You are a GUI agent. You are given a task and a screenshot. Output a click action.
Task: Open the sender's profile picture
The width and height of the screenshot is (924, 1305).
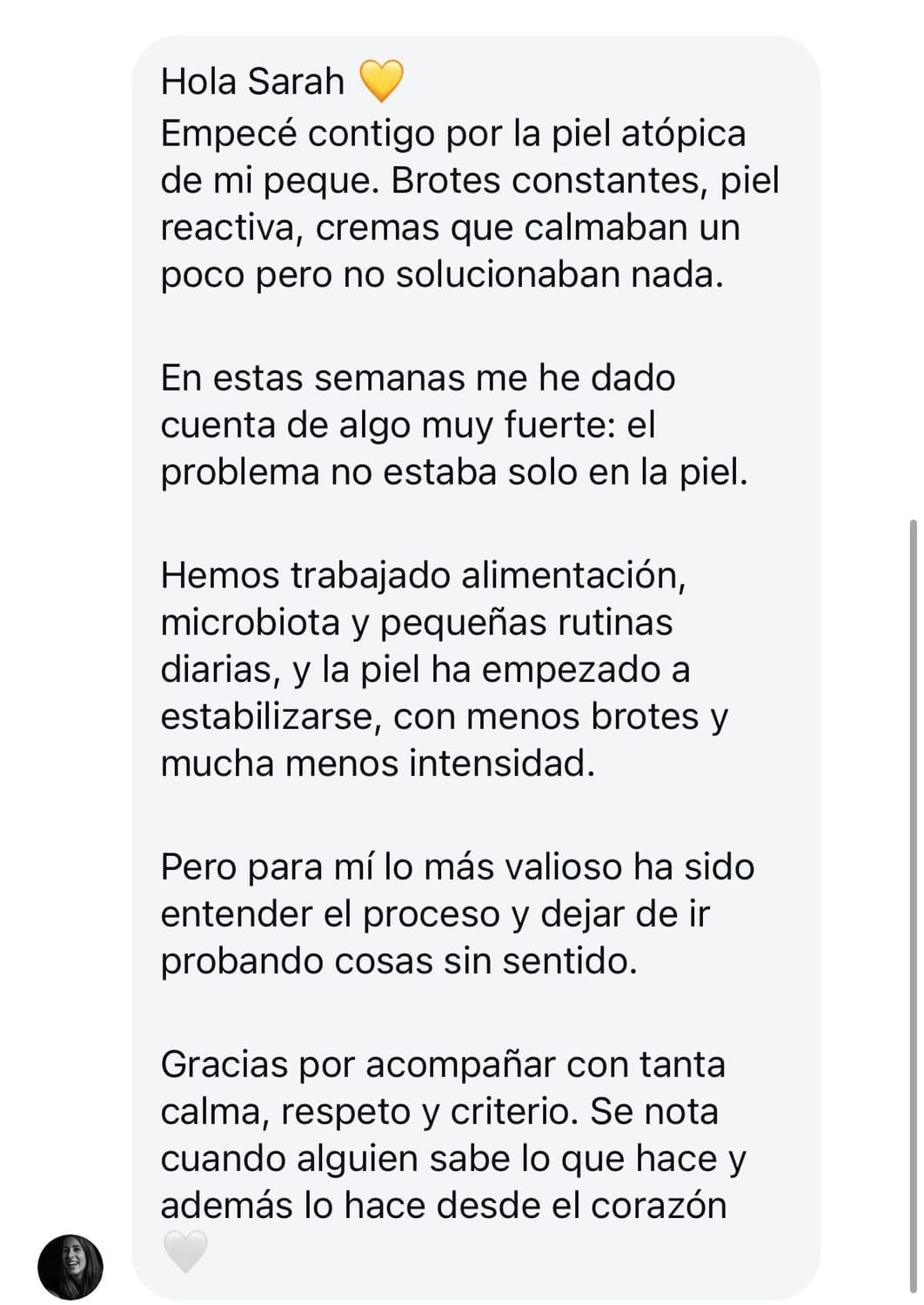coord(70,1266)
